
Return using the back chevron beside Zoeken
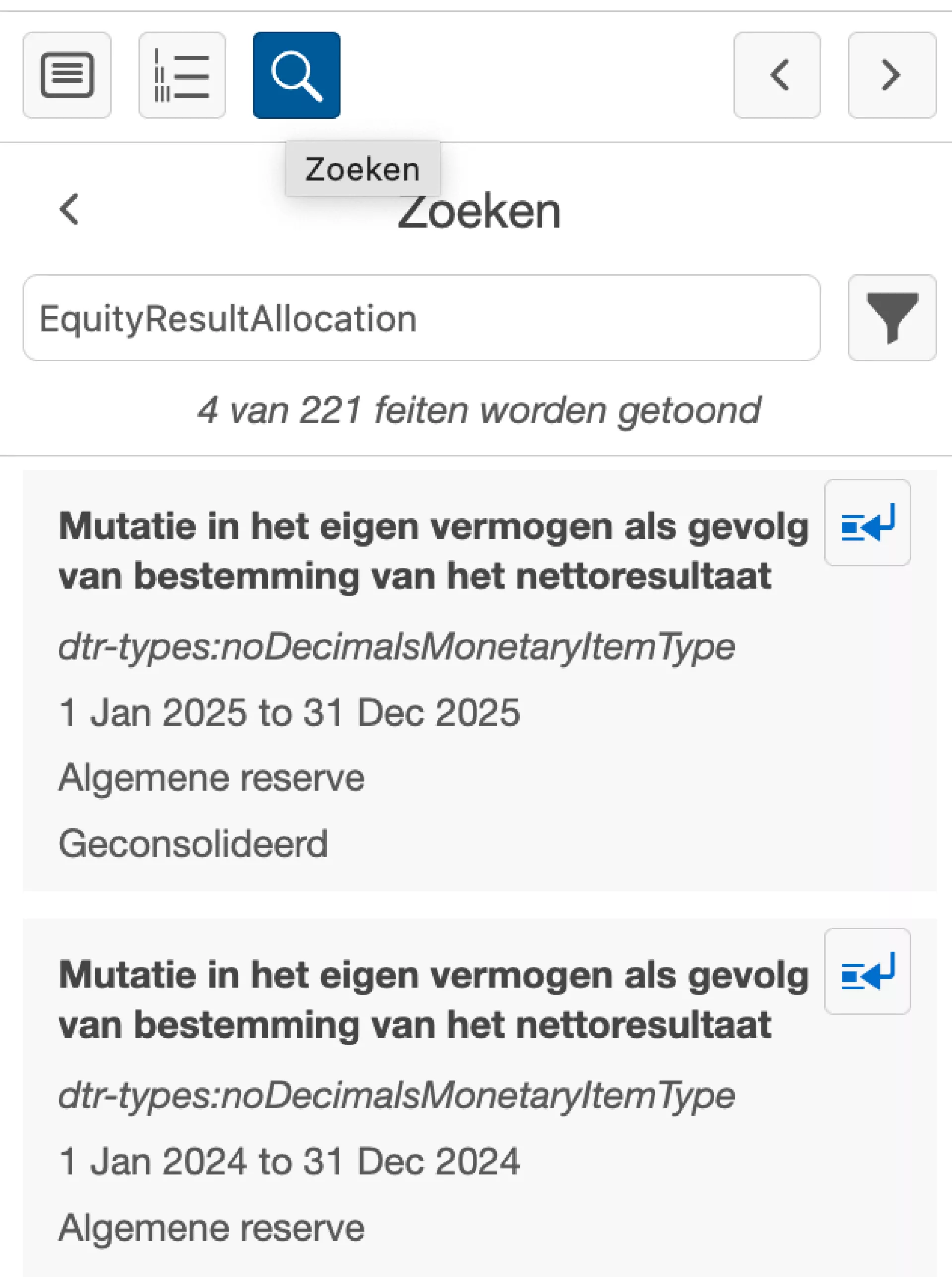[69, 209]
